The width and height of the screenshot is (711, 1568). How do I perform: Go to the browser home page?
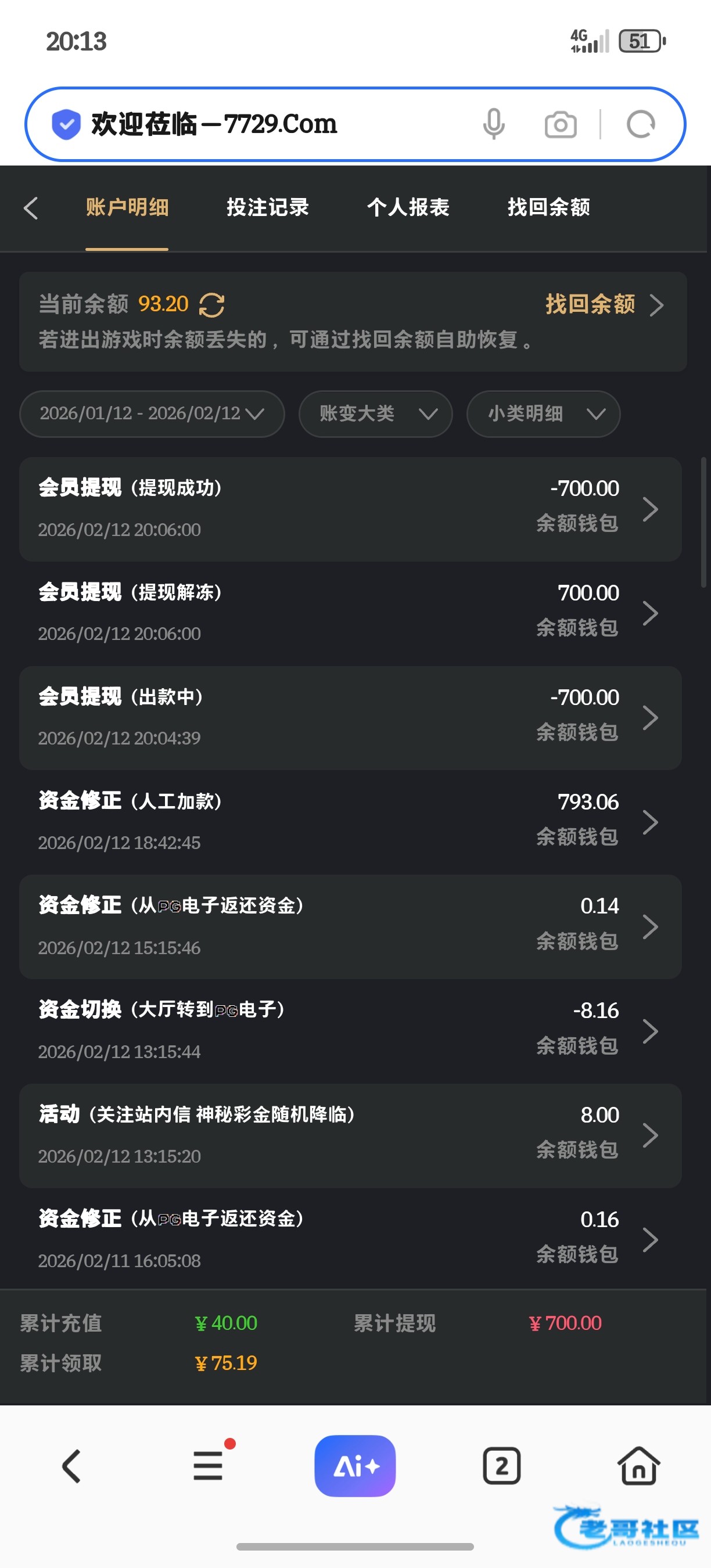click(638, 1466)
